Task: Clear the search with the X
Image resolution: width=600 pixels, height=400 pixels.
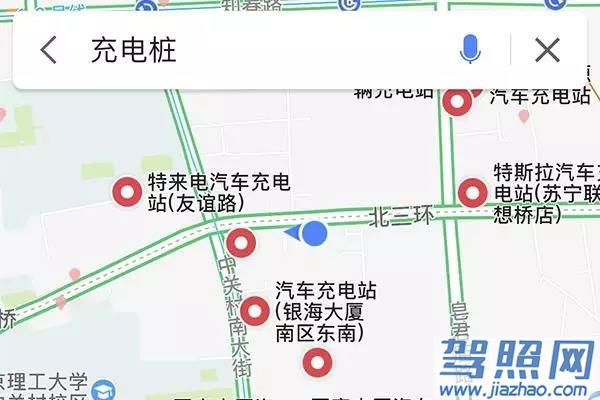Action: 547,50
